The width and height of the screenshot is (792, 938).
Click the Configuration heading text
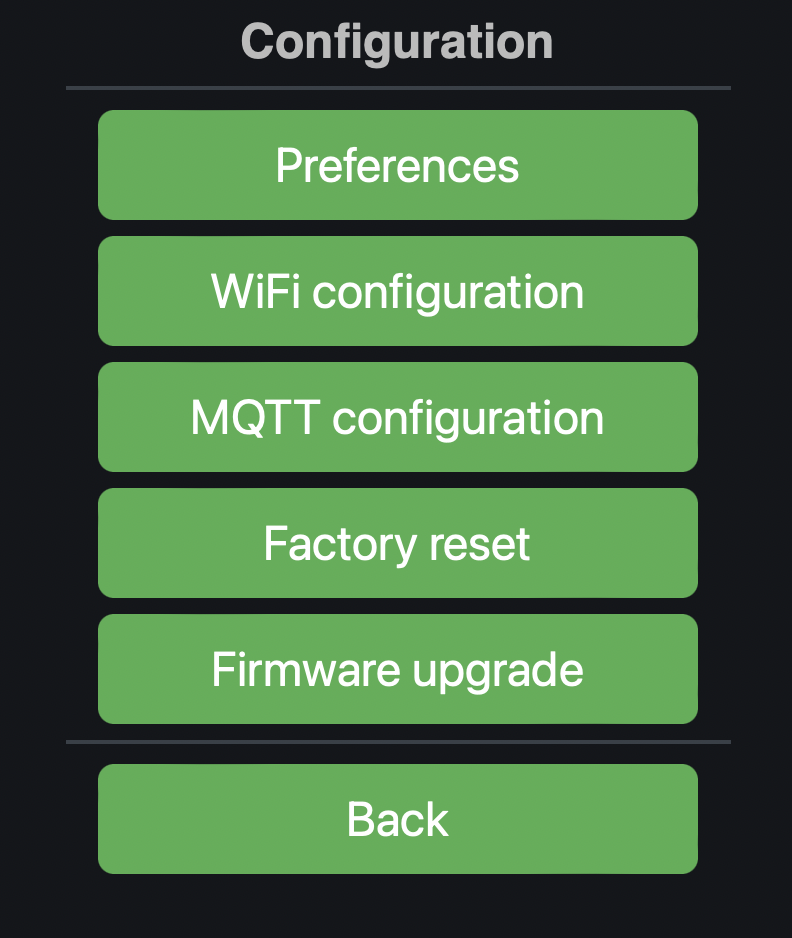tap(396, 41)
